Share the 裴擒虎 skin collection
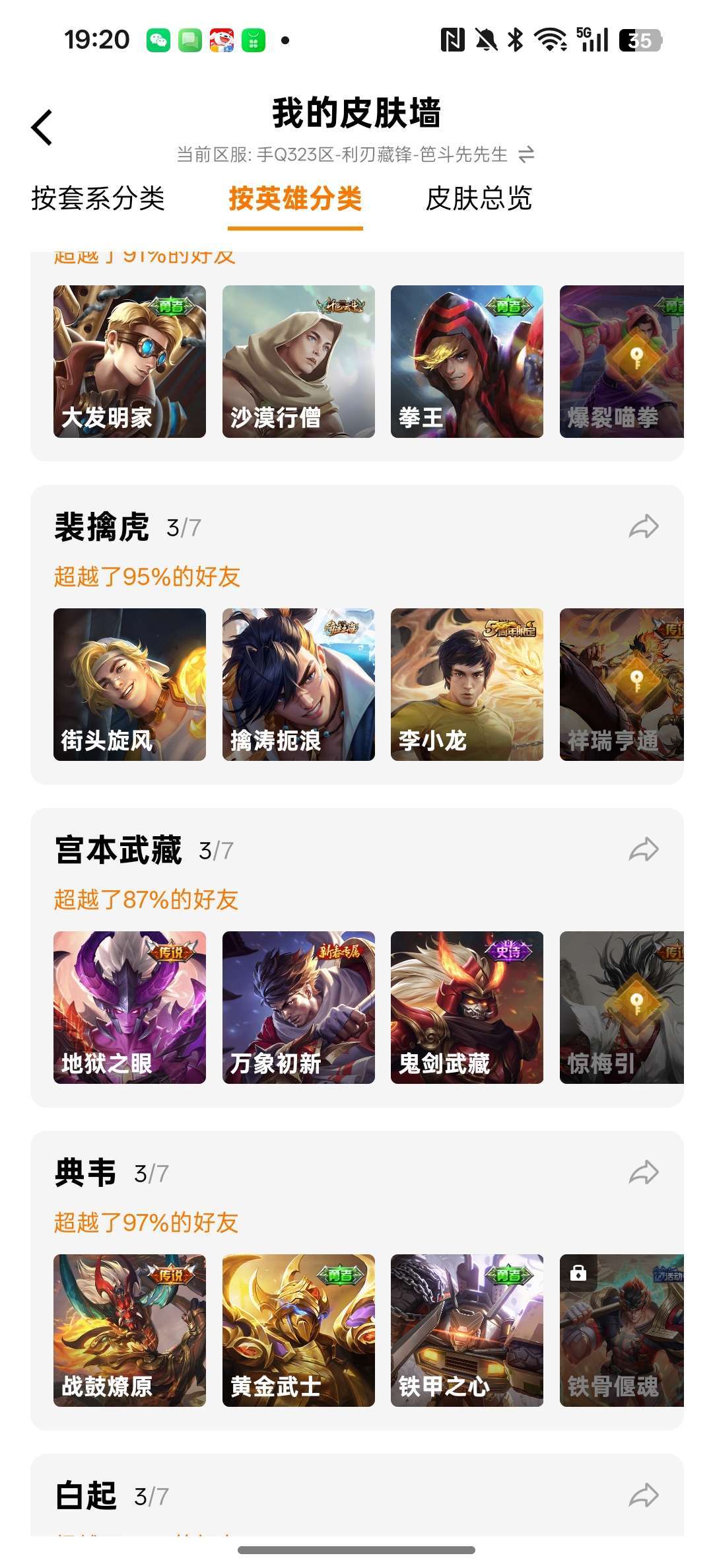 (x=644, y=526)
